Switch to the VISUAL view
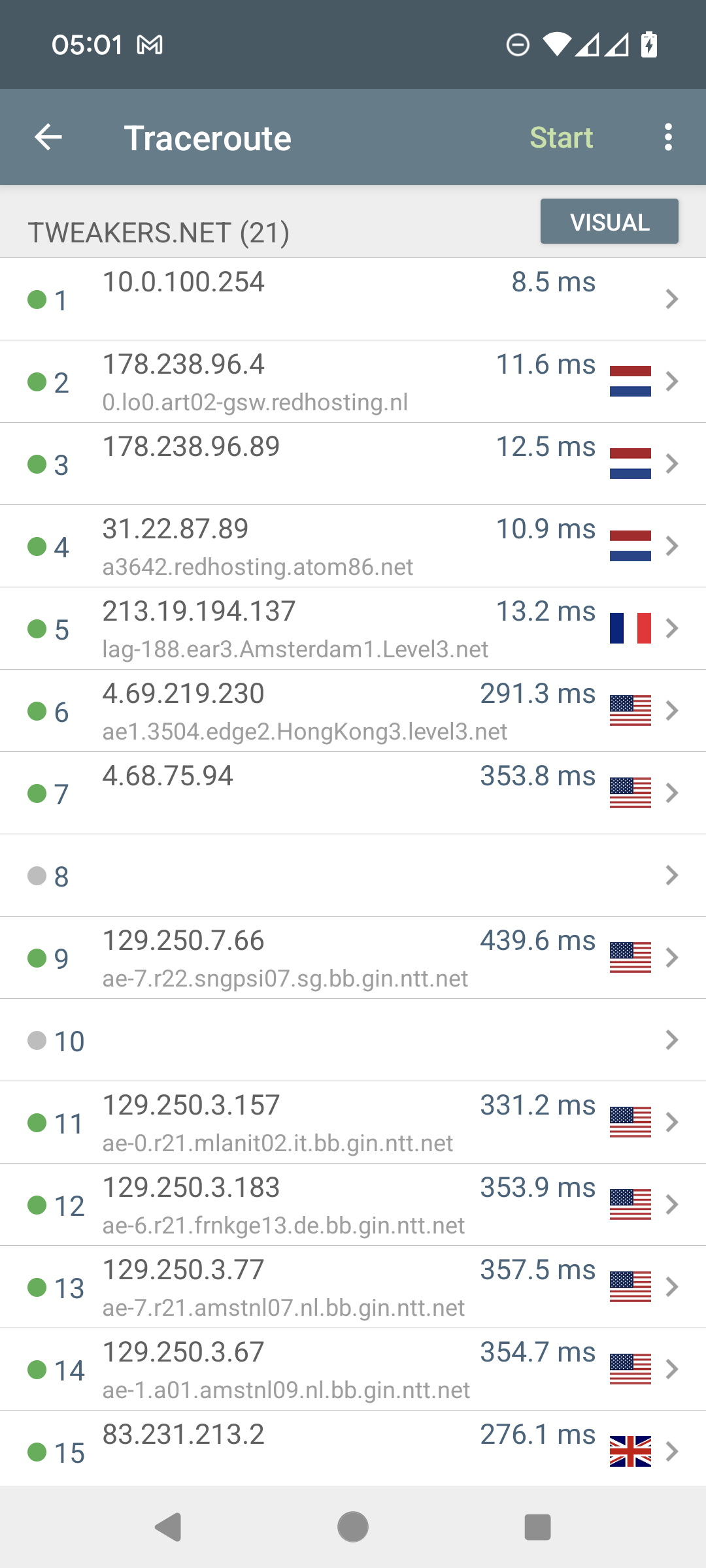Image resolution: width=706 pixels, height=1568 pixels. point(609,222)
